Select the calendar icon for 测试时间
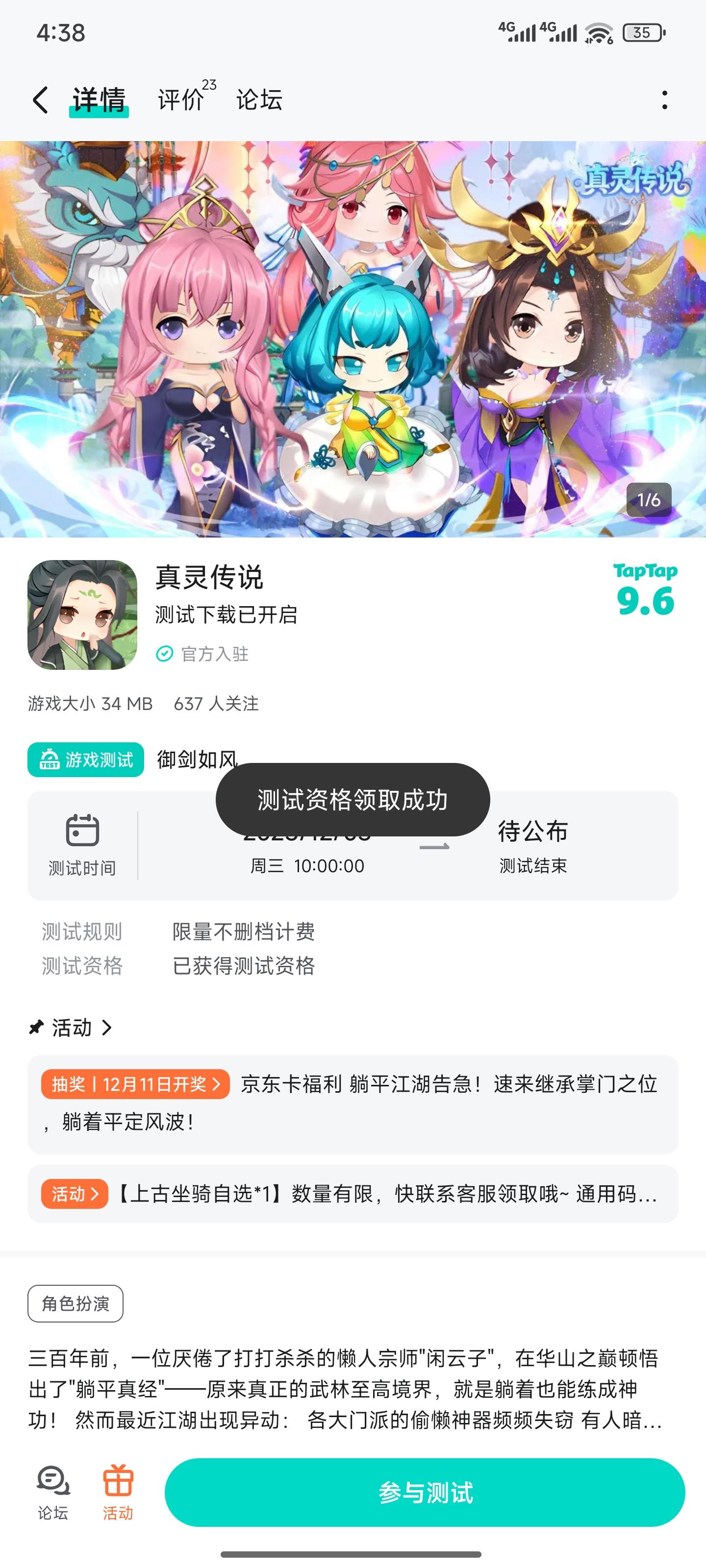Screen dimensions: 706x1568 (83, 830)
